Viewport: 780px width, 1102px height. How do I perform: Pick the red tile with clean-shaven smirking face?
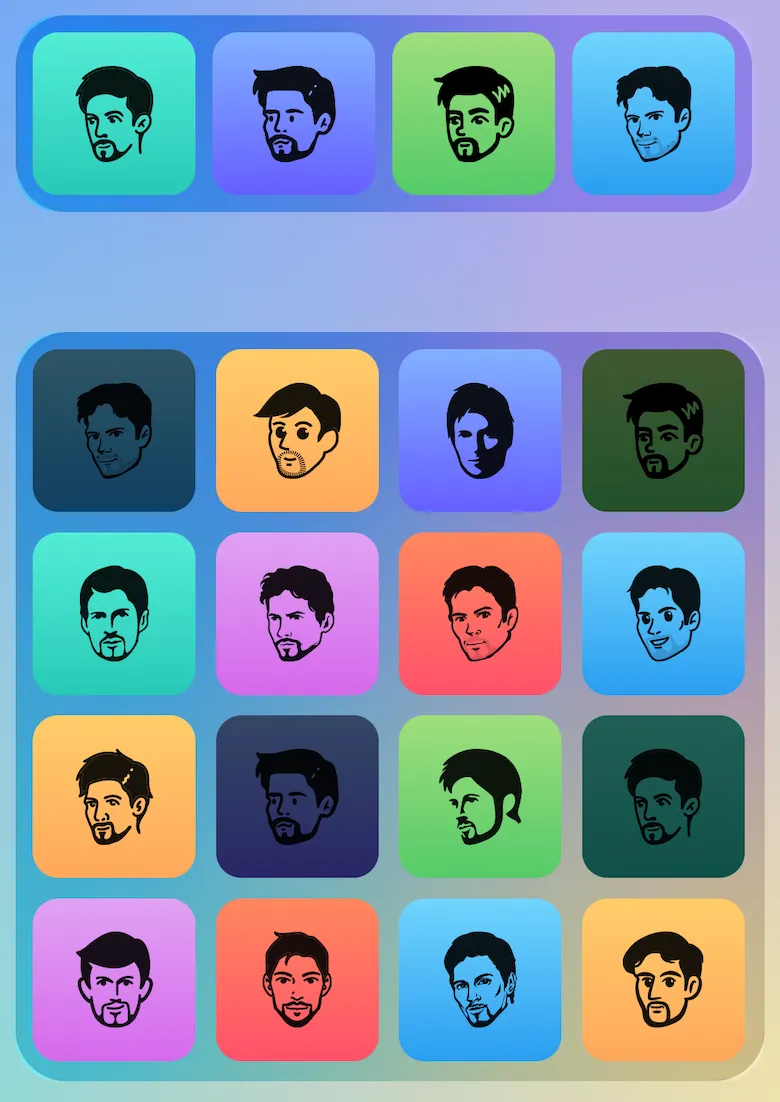pyautogui.click(x=480, y=613)
